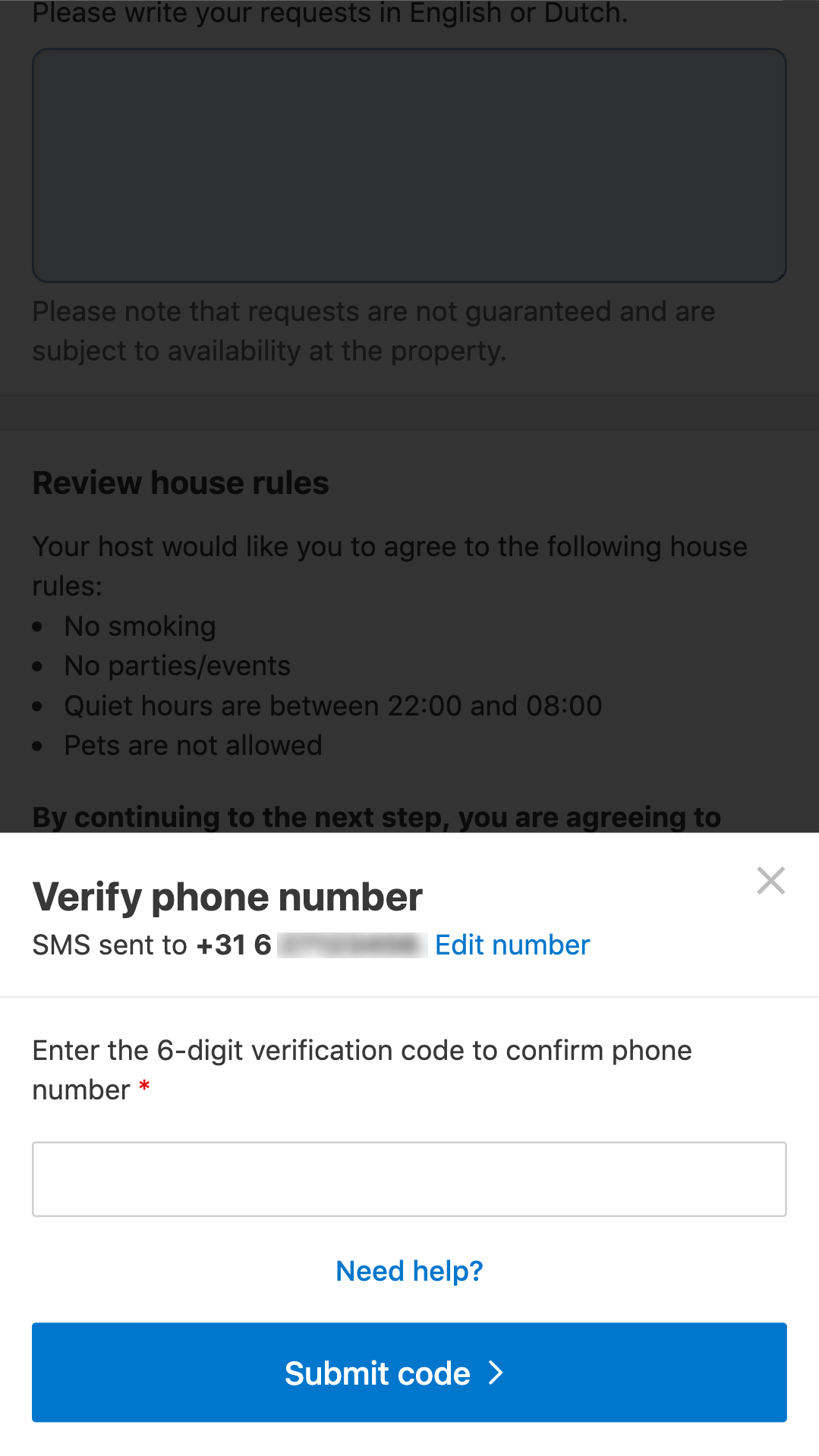Image resolution: width=819 pixels, height=1456 pixels.
Task: Select the dismiss cross of the verification popup
Action: 770,880
